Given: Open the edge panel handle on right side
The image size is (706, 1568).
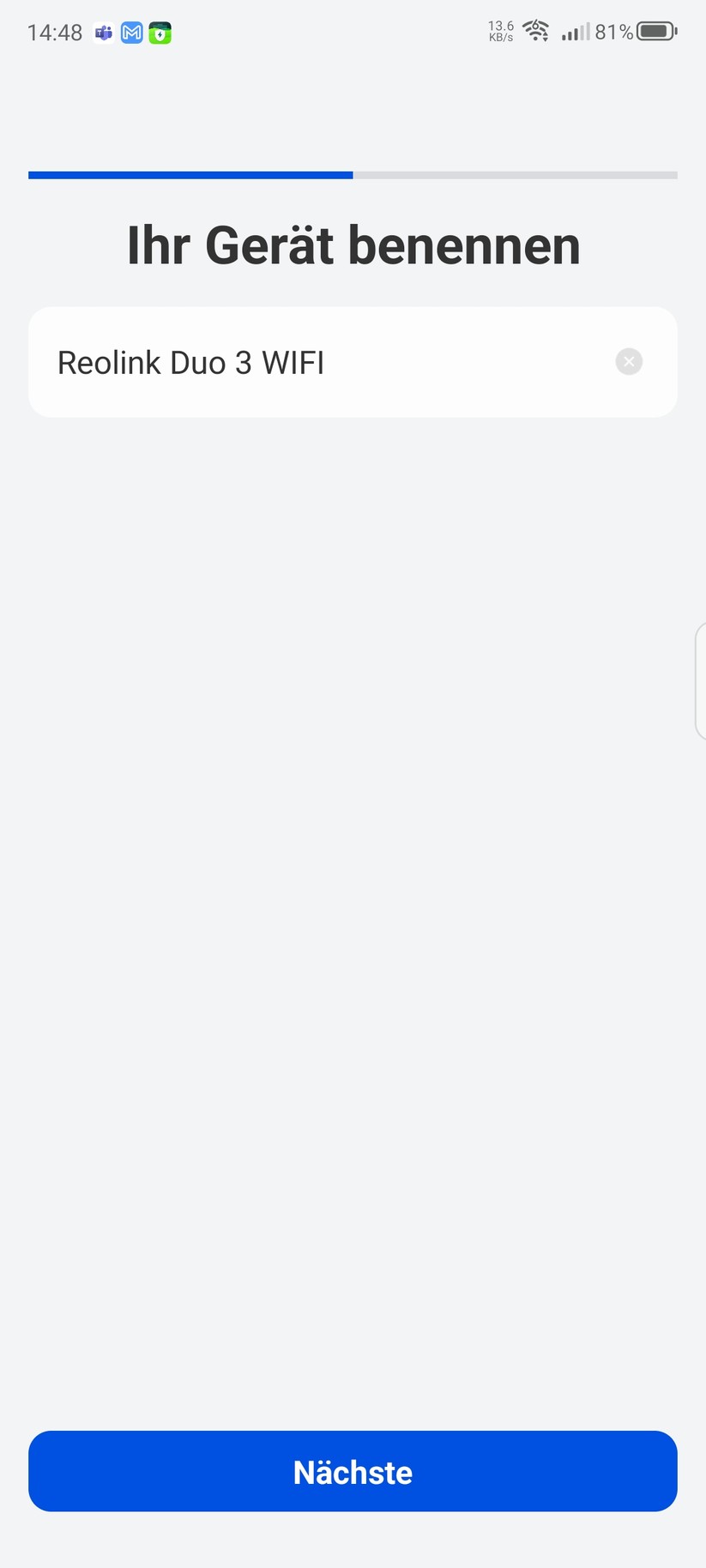Looking at the screenshot, I should 702,680.
